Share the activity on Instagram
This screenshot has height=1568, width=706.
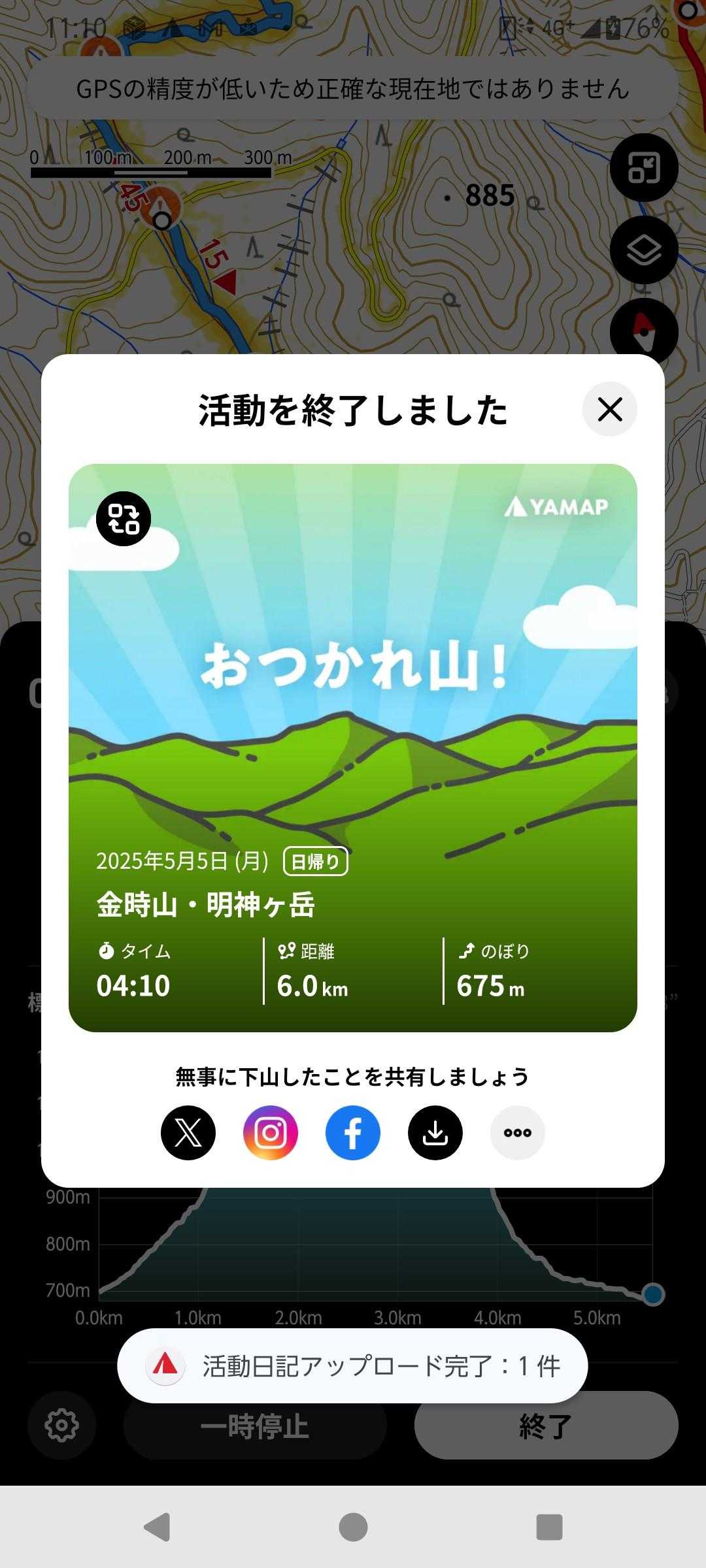click(x=271, y=1133)
